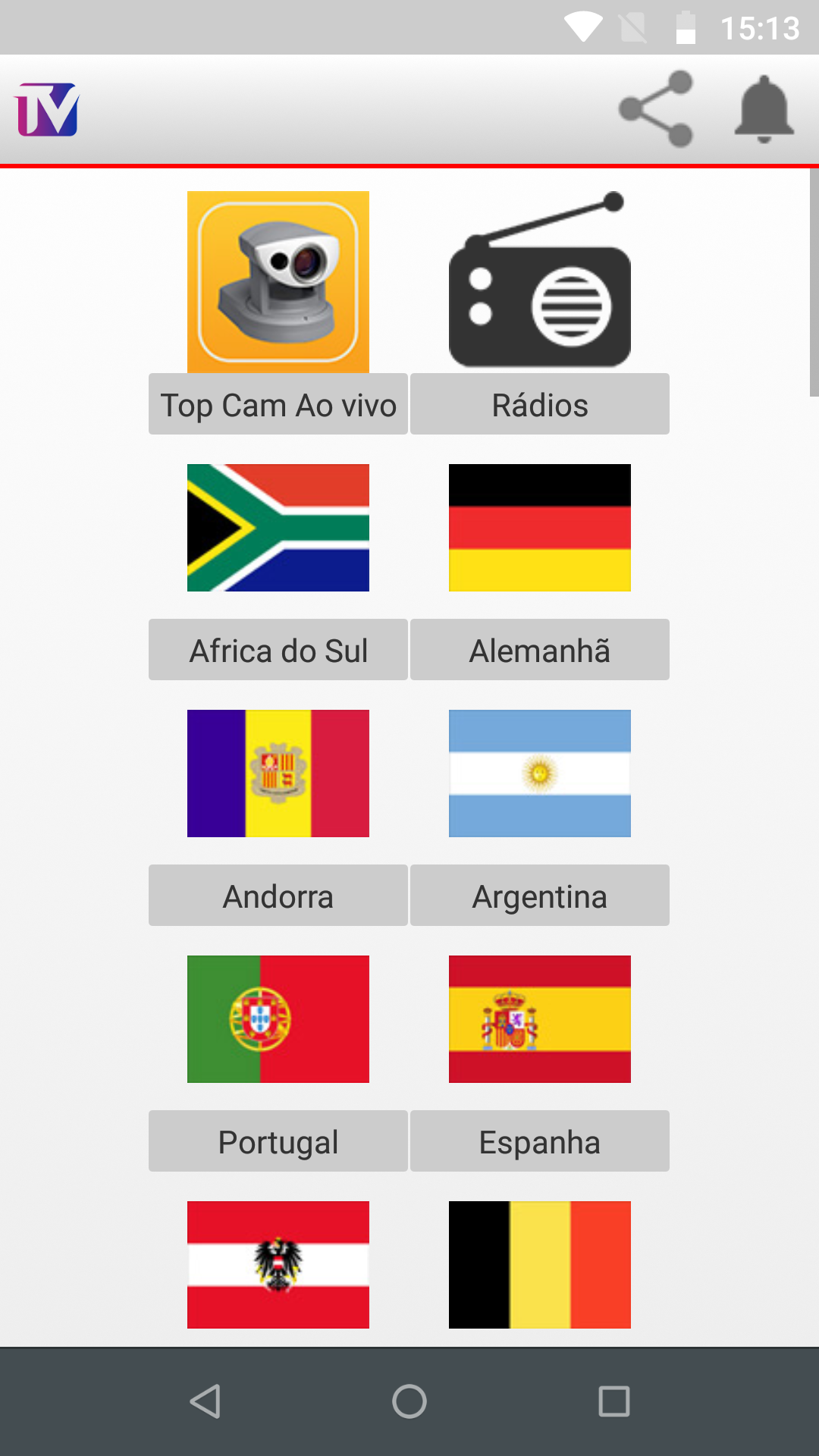Open Portugal channels
The image size is (819, 1456).
click(x=278, y=1141)
